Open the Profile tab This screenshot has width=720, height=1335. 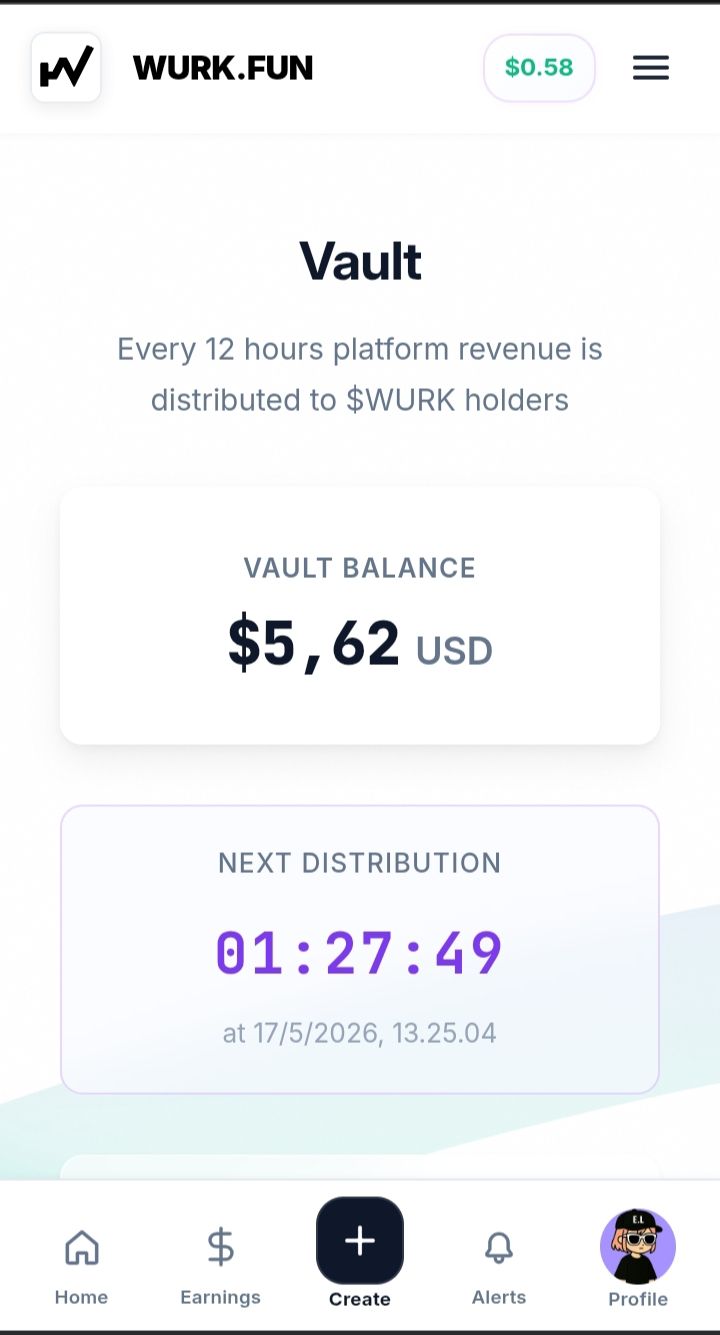[638, 1259]
